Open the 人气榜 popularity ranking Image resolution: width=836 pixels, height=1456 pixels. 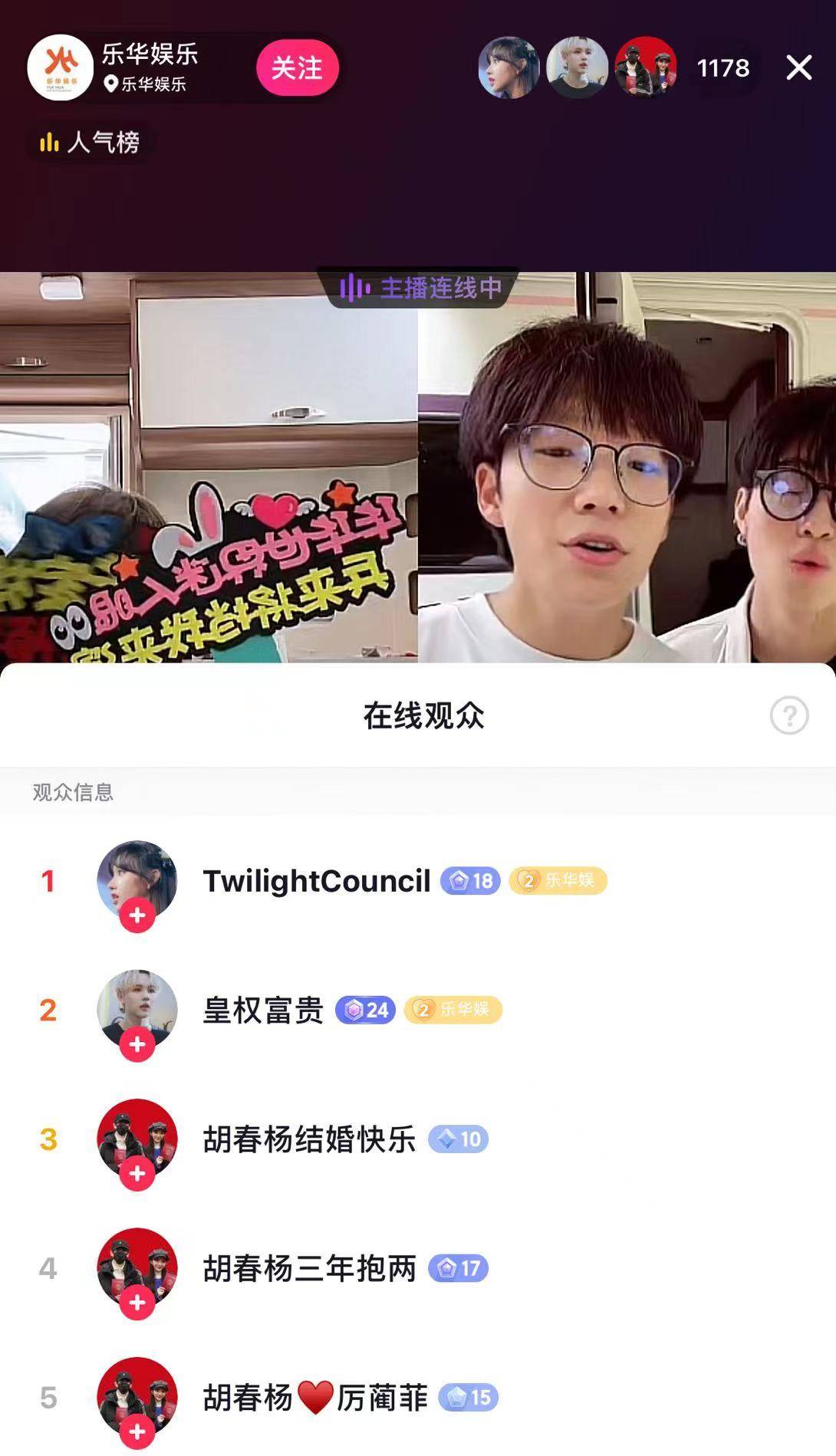click(91, 143)
